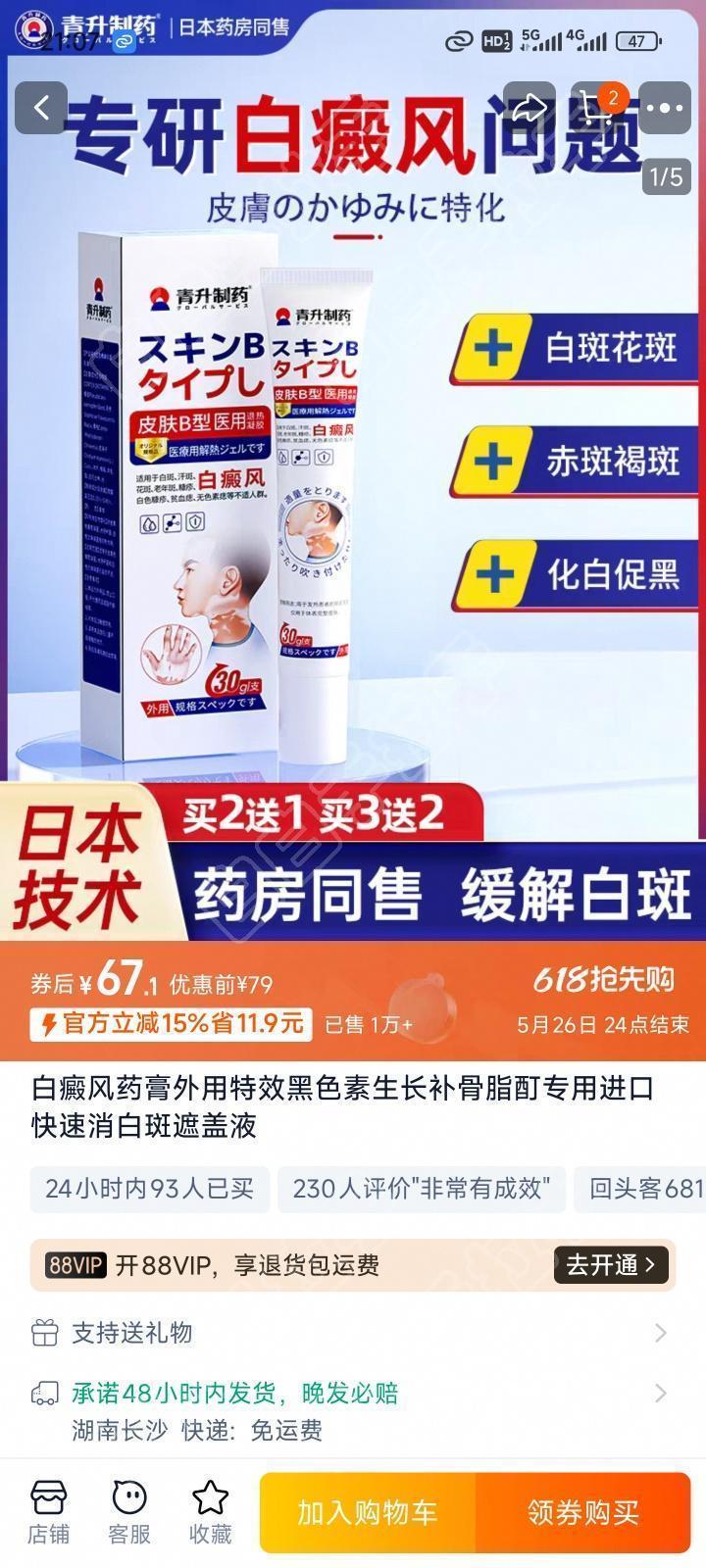This screenshot has width=706, height=1568.
Task: Open the three-dot more menu
Action: (x=664, y=108)
